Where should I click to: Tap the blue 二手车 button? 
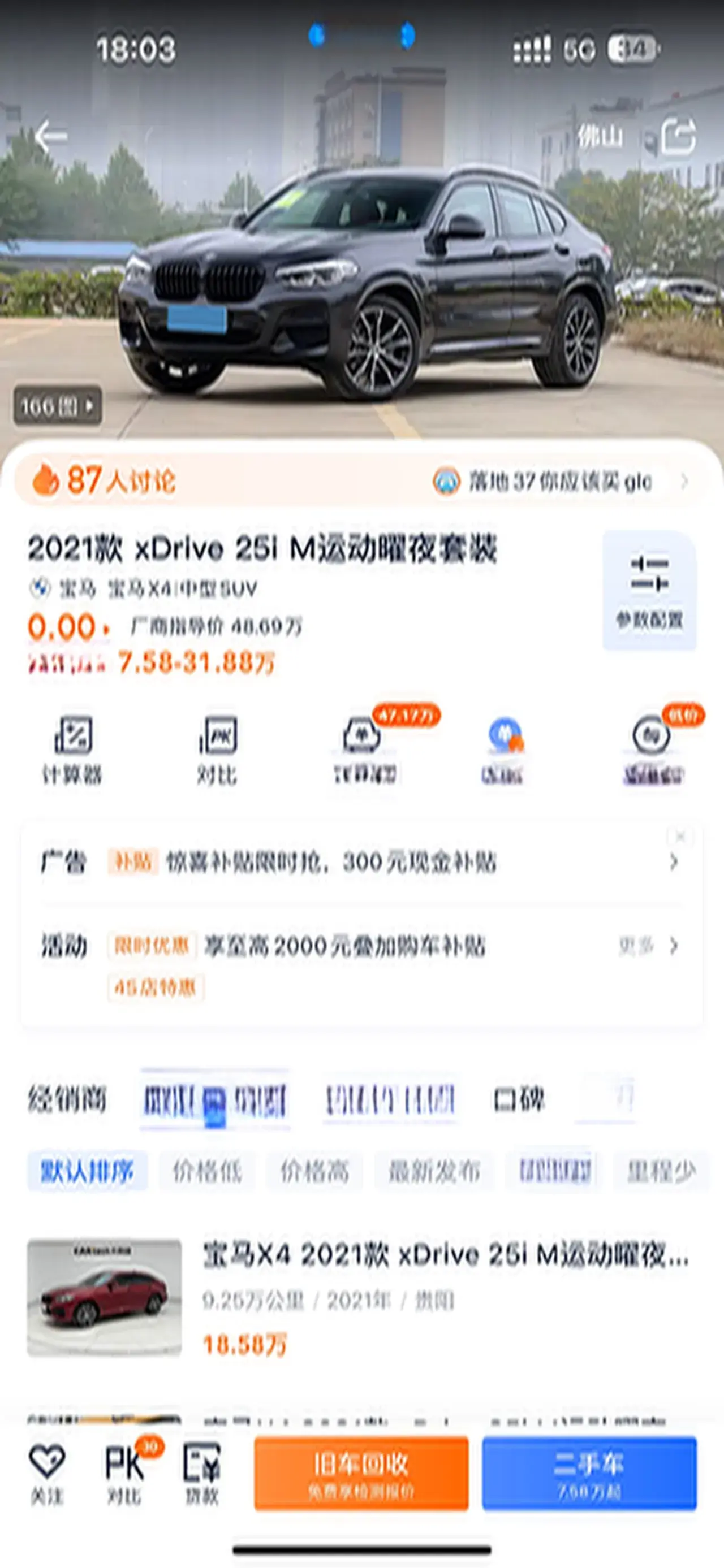pos(589,1473)
